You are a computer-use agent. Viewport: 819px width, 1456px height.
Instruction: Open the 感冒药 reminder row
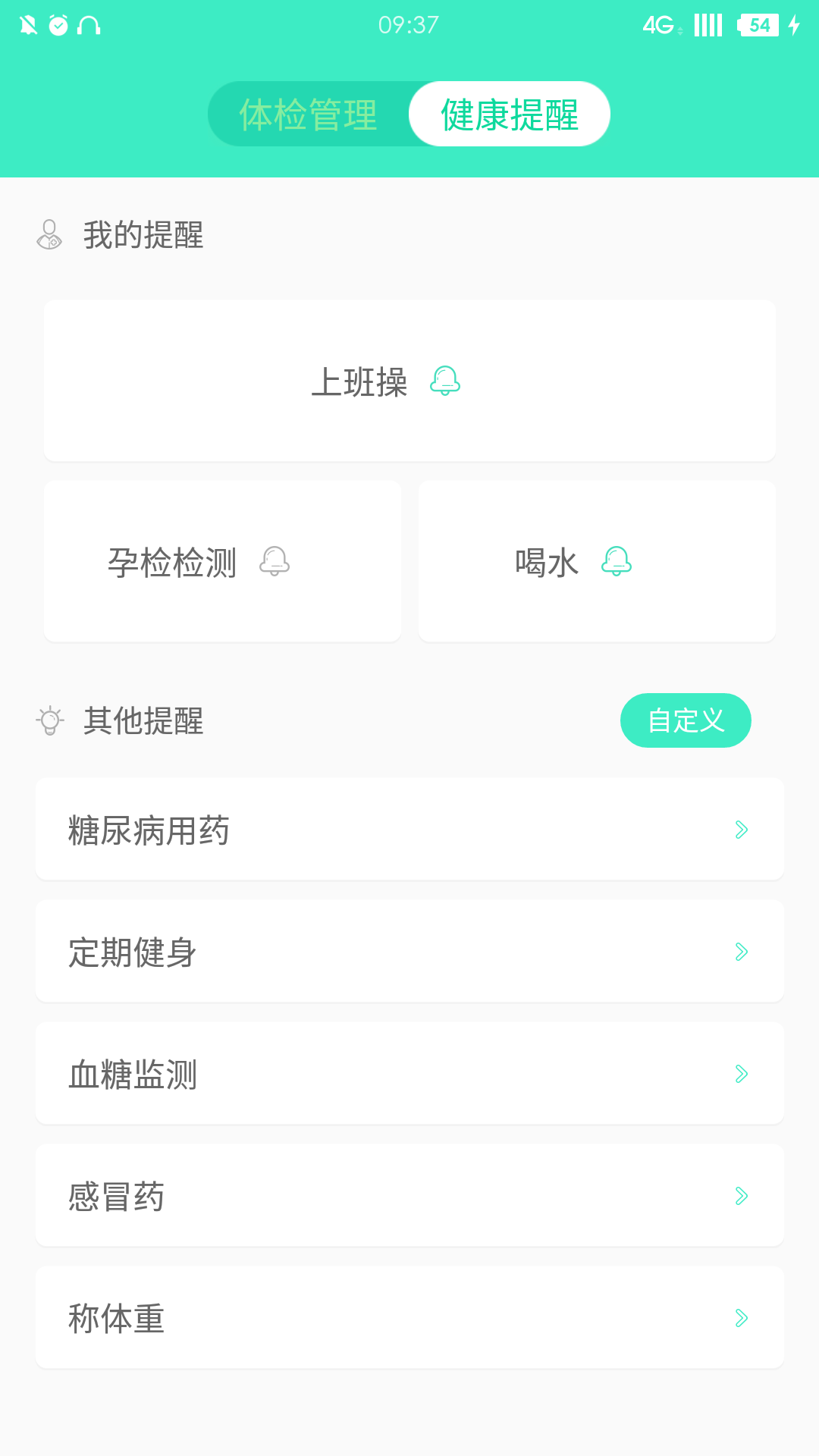point(409,1196)
